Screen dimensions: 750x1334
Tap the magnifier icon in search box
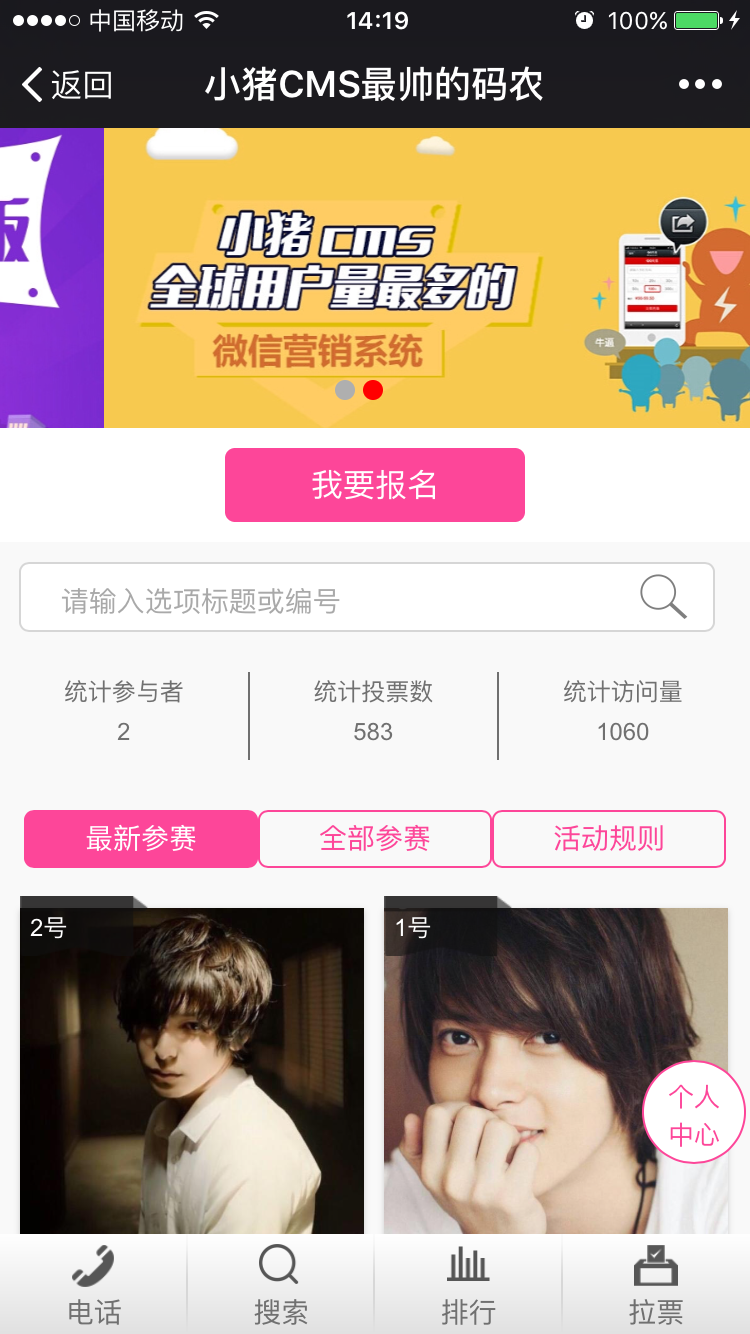tap(663, 598)
